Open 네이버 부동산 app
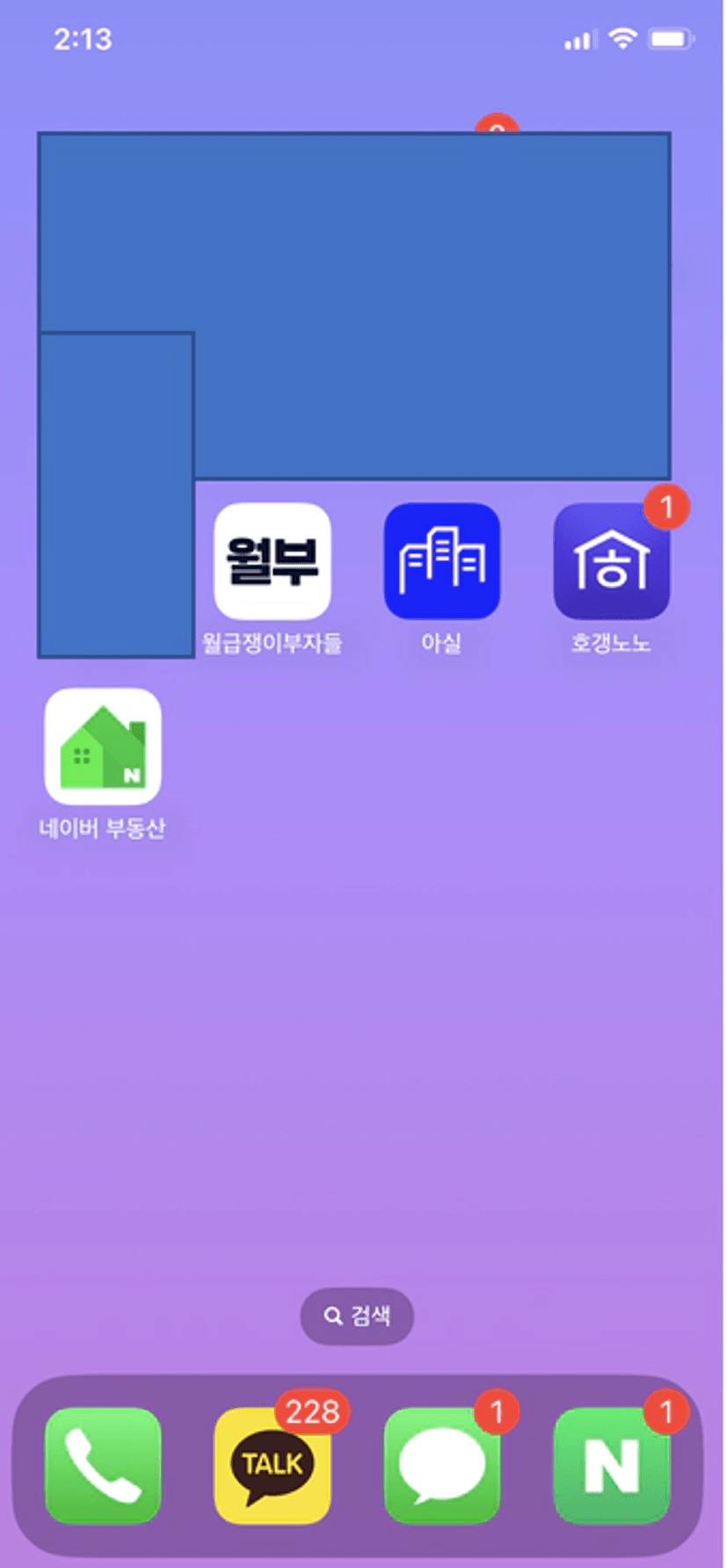The height and width of the screenshot is (1568, 727). (103, 747)
